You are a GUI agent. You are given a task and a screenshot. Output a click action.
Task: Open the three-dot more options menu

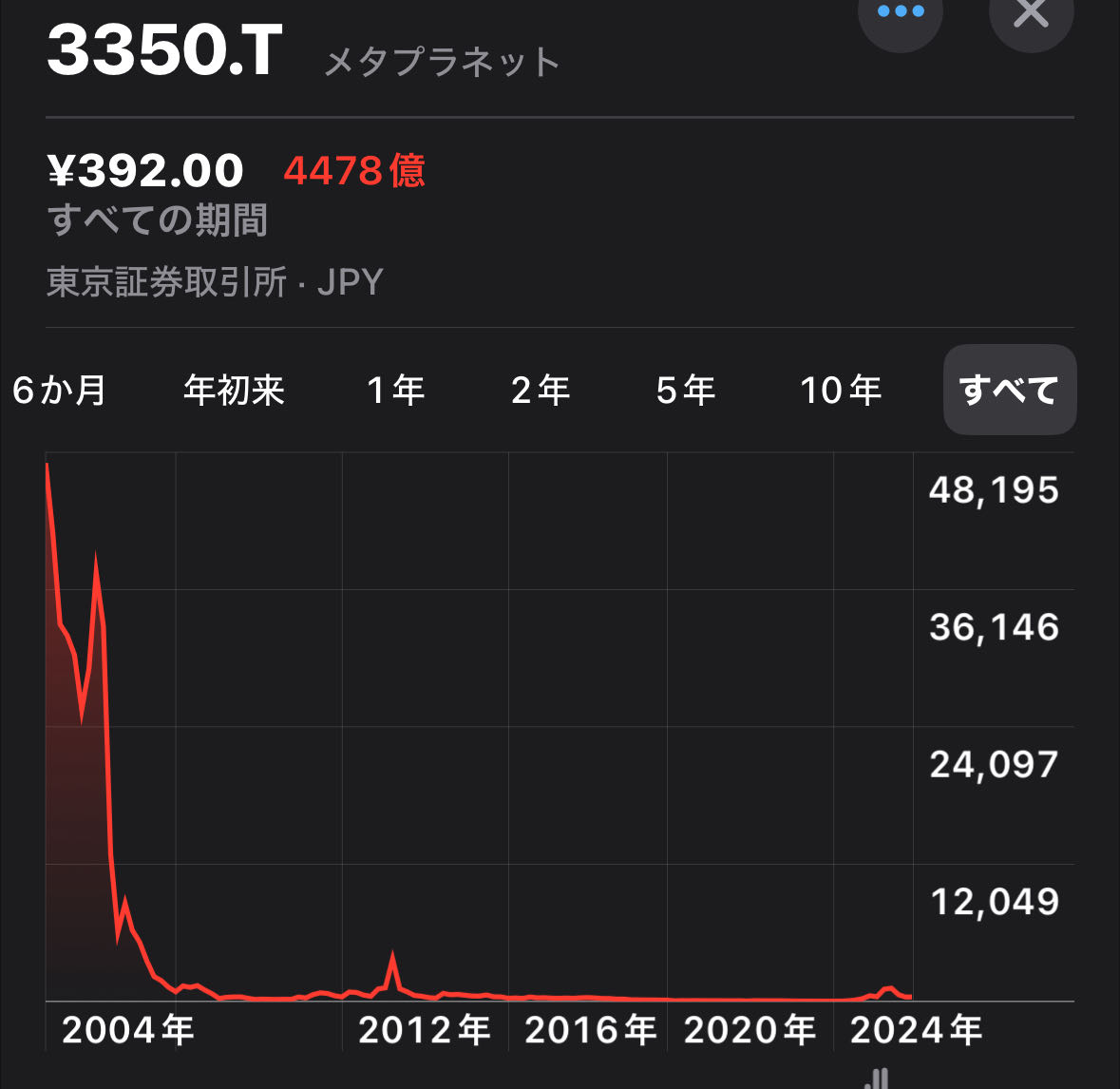coord(900,13)
